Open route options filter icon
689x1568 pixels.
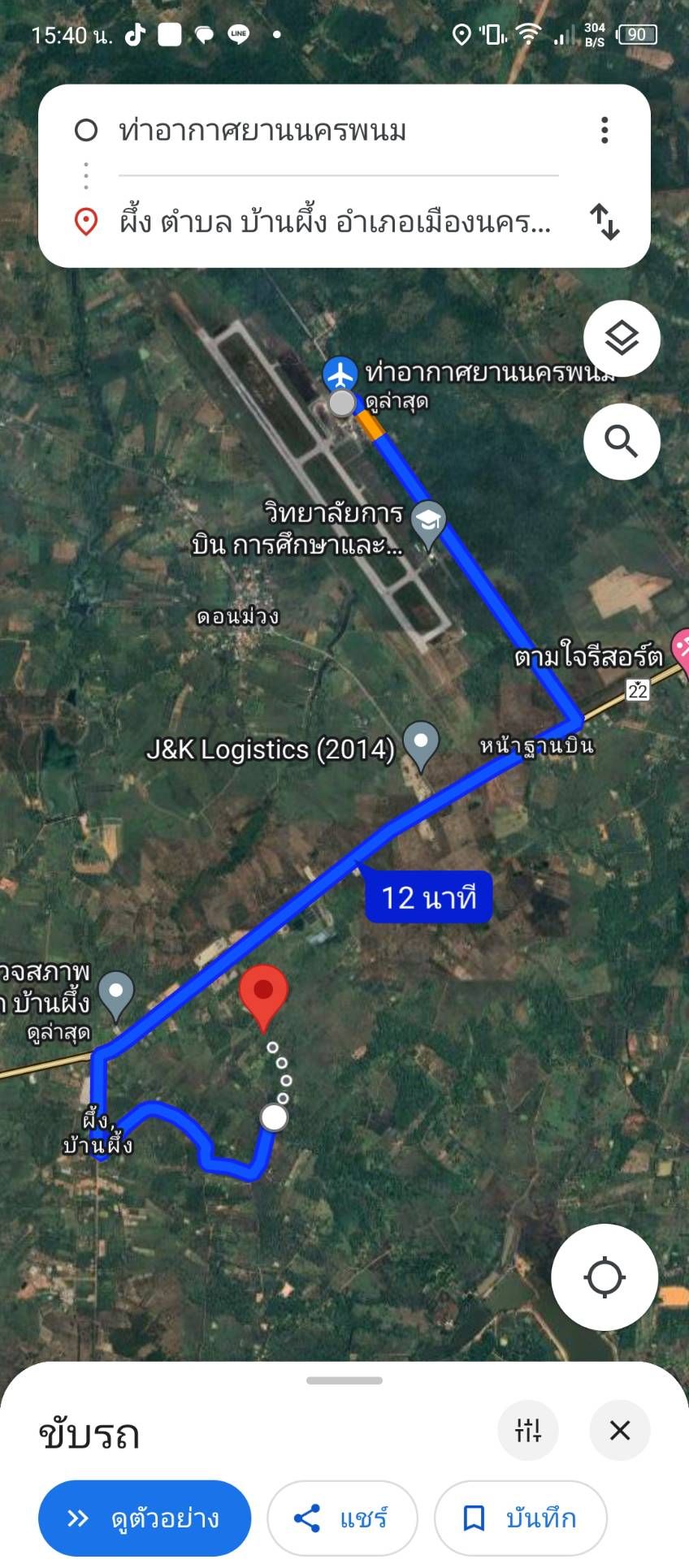tap(528, 1431)
